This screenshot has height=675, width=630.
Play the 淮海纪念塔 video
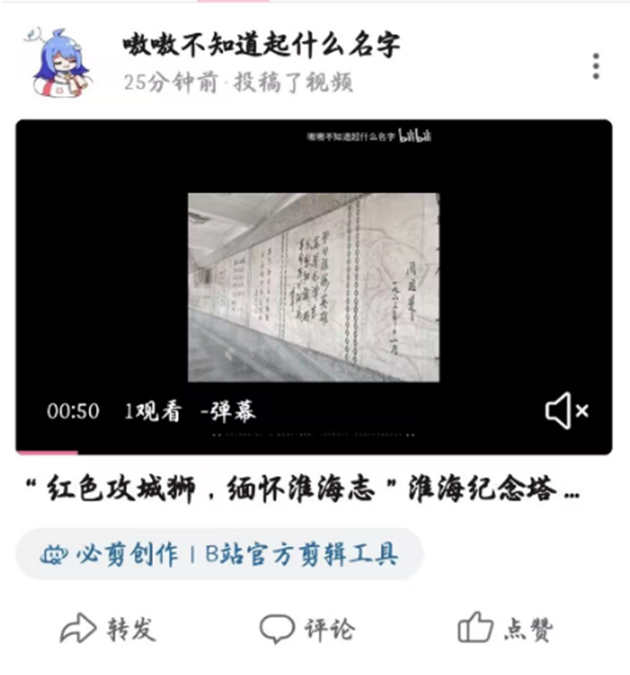point(313,288)
